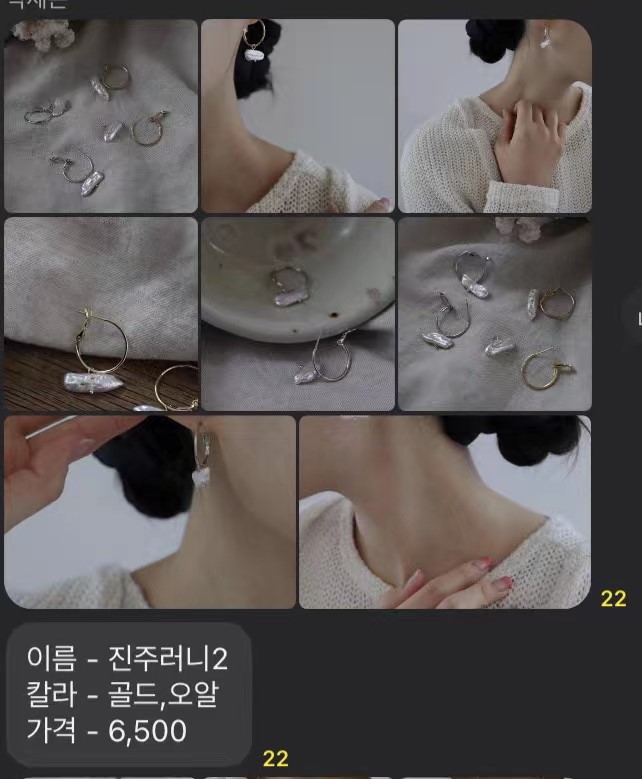The image size is (642, 779).
Task: Open the photo of the hand resting on the collarbone
Action: 494,116
